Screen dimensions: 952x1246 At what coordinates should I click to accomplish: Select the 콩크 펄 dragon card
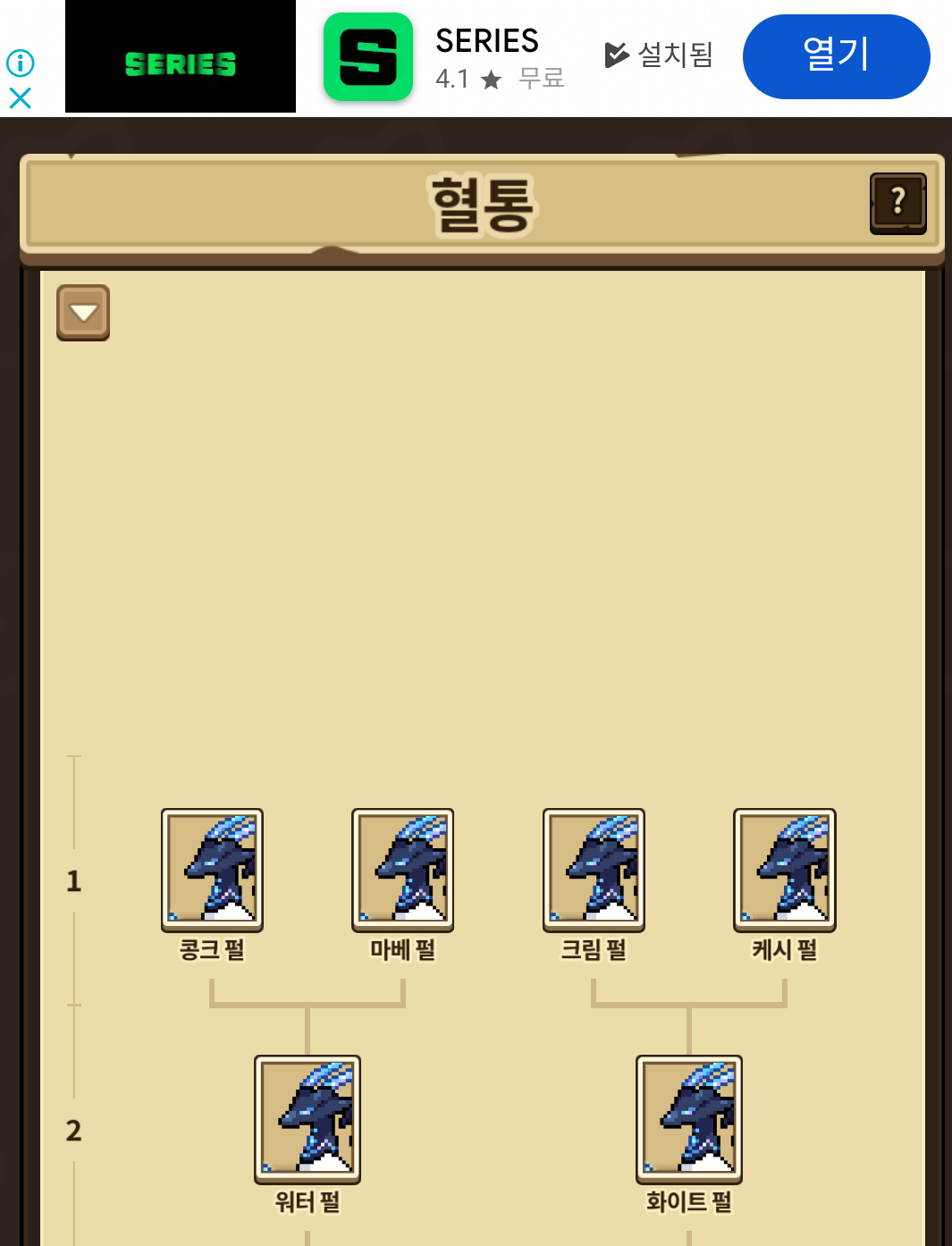click(212, 869)
